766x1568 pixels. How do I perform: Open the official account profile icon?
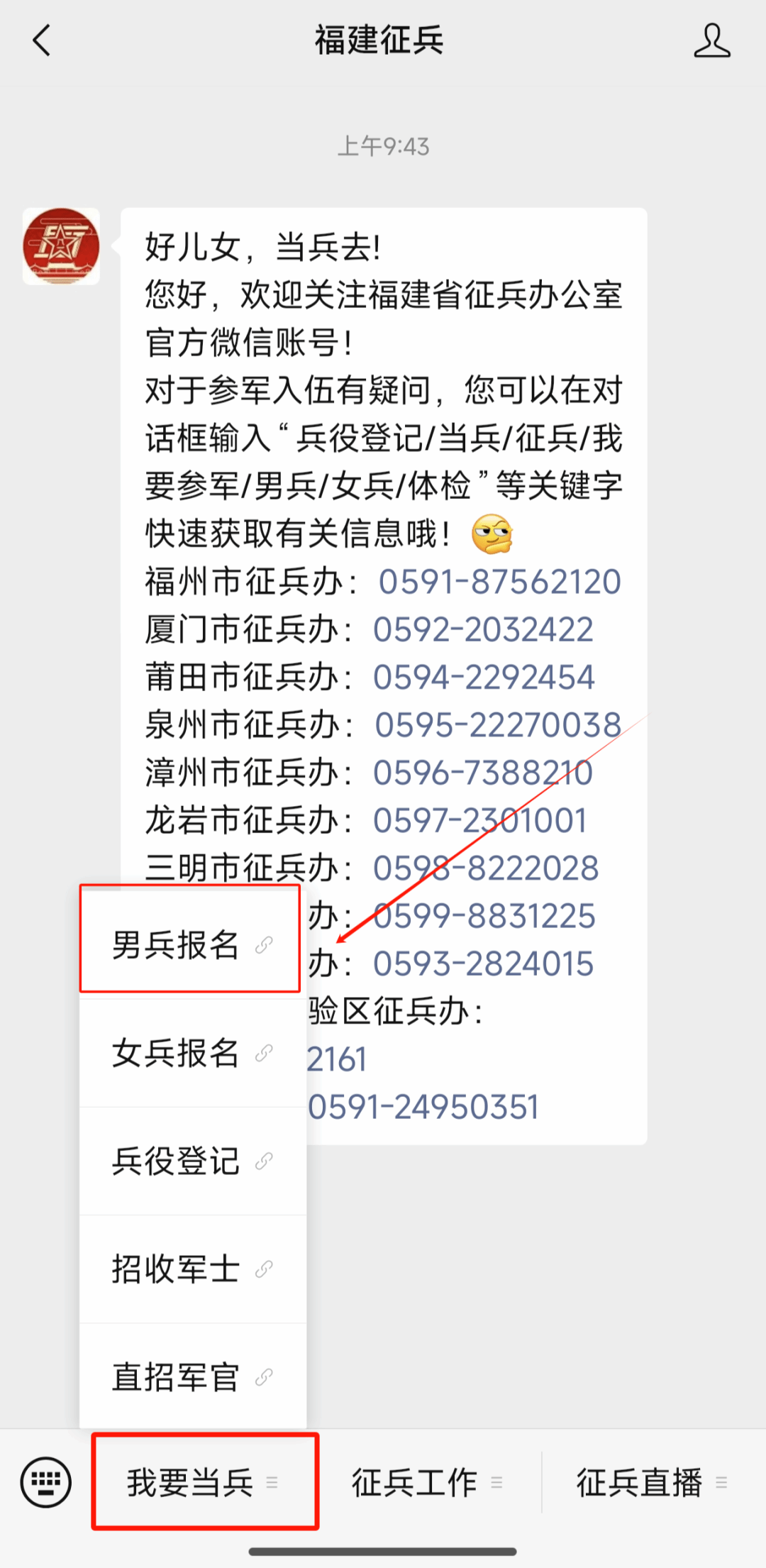pyautogui.click(x=713, y=40)
